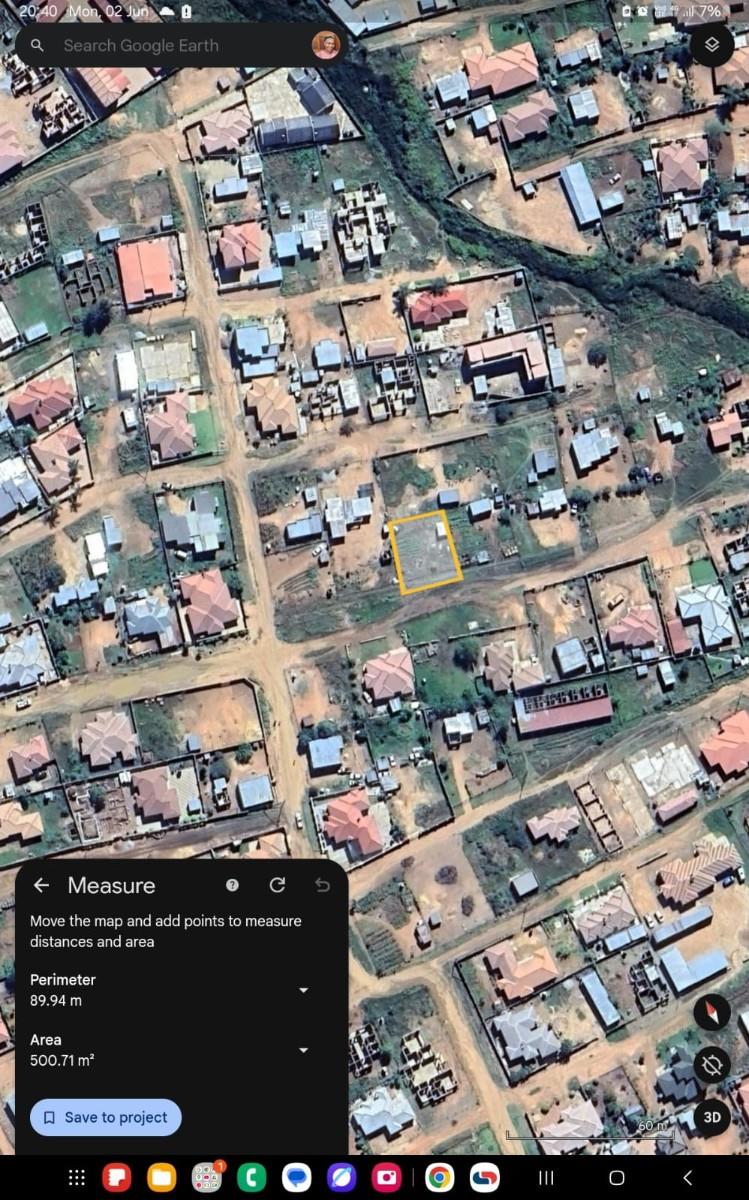Save measurement to project
Image resolution: width=749 pixels, height=1200 pixels.
(x=106, y=1117)
